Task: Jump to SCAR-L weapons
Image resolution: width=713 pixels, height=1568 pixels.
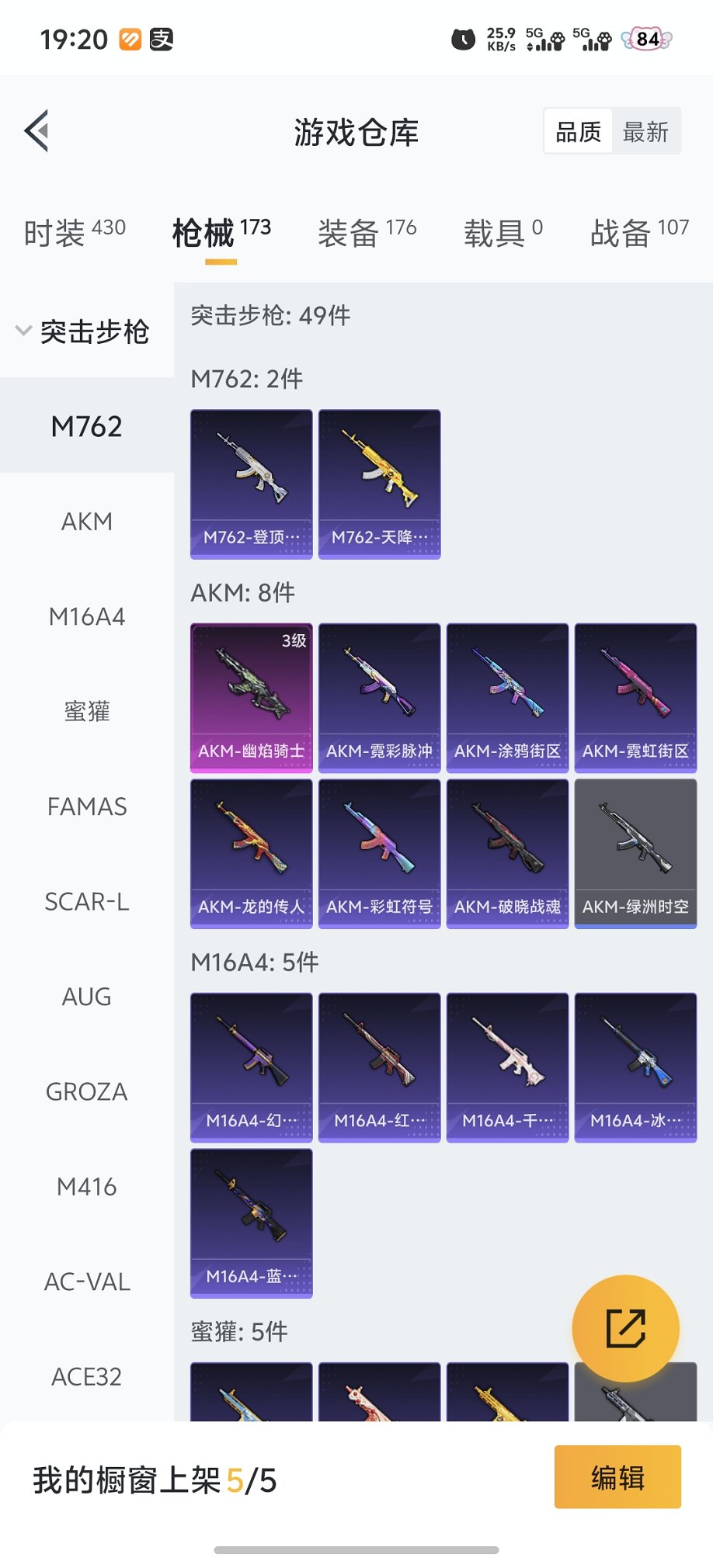Action: (x=87, y=902)
